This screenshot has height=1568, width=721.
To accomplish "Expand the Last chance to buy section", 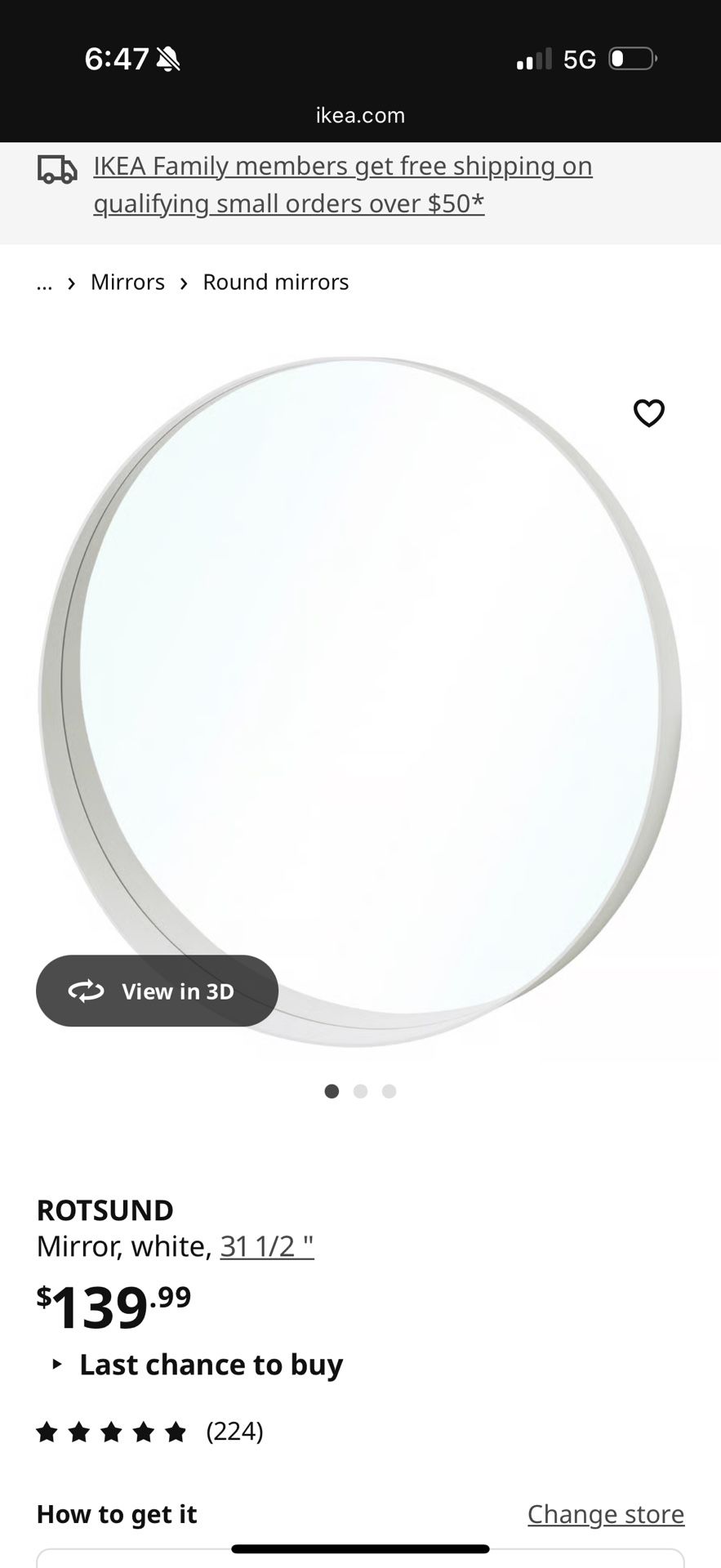I will (x=210, y=1364).
